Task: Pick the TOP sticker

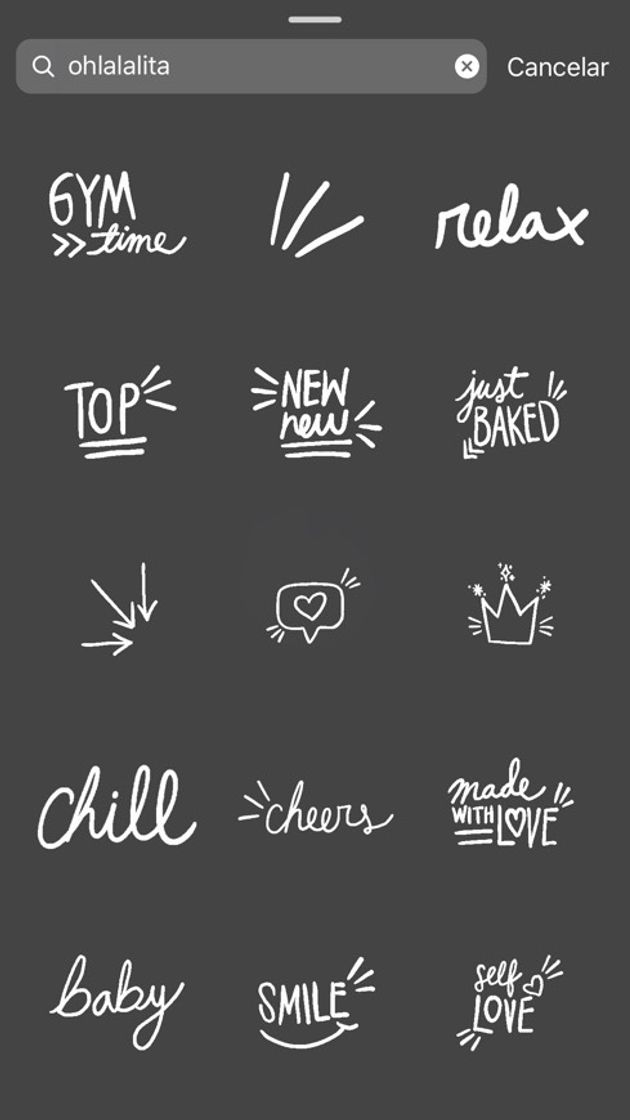Action: [116, 412]
